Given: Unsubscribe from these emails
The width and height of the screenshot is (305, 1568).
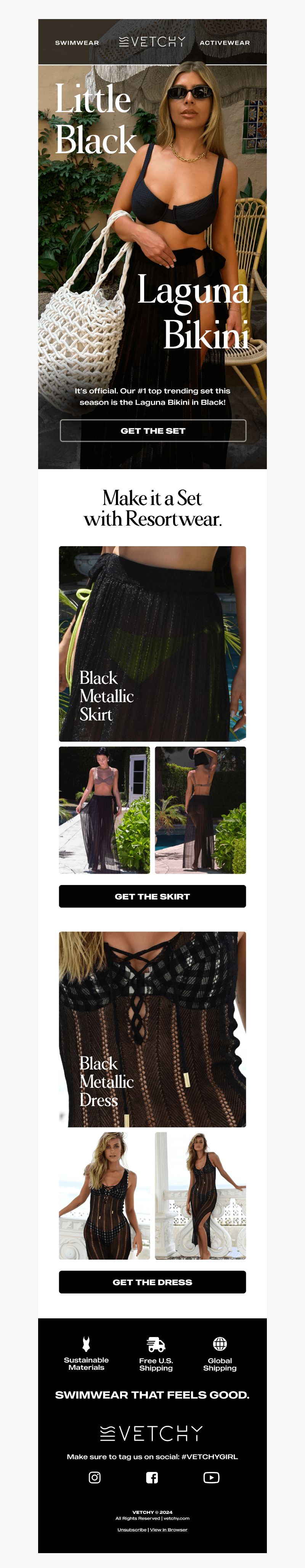Looking at the screenshot, I should [132, 1530].
